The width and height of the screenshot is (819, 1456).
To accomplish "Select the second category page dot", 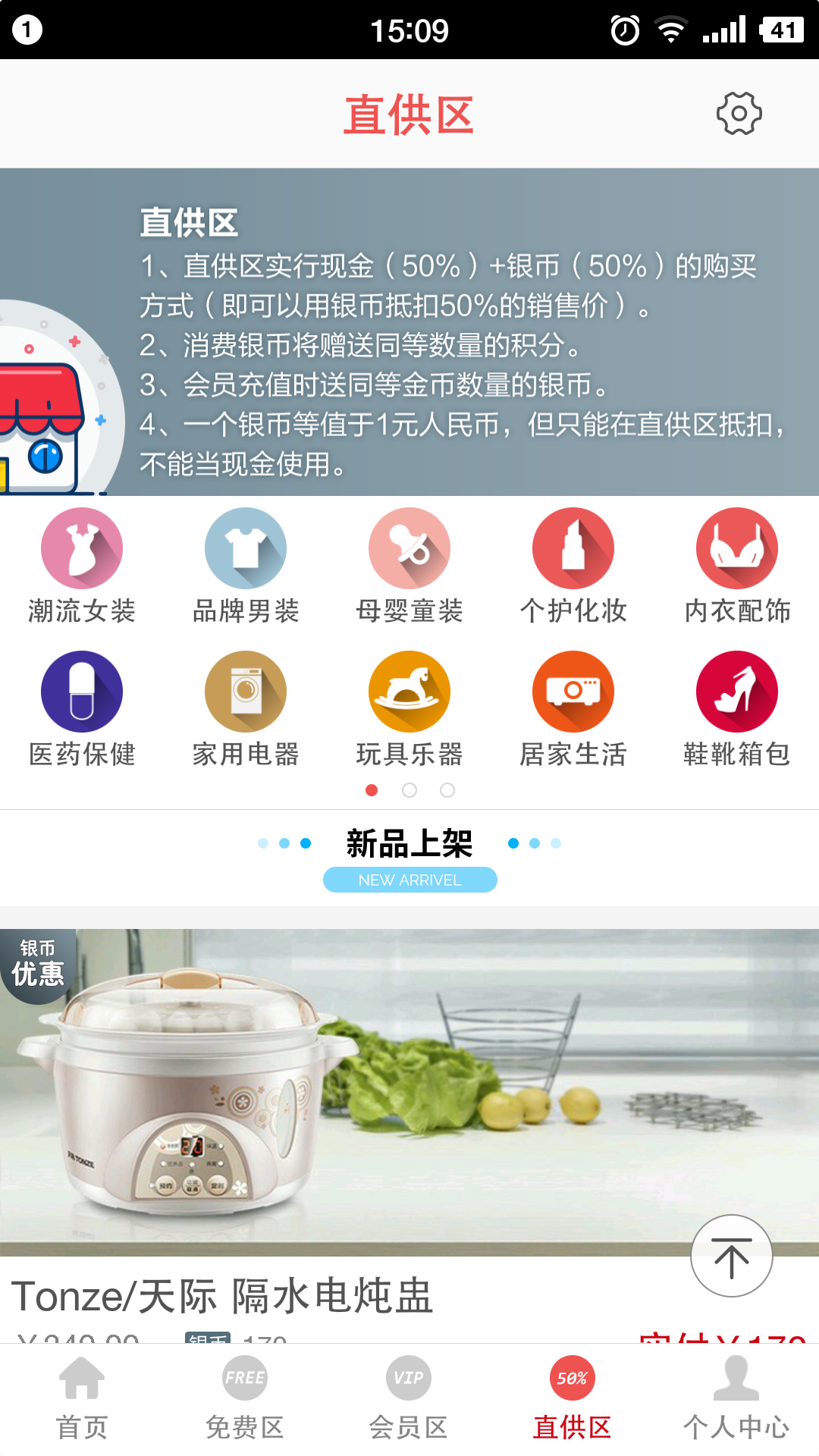I will point(409,790).
